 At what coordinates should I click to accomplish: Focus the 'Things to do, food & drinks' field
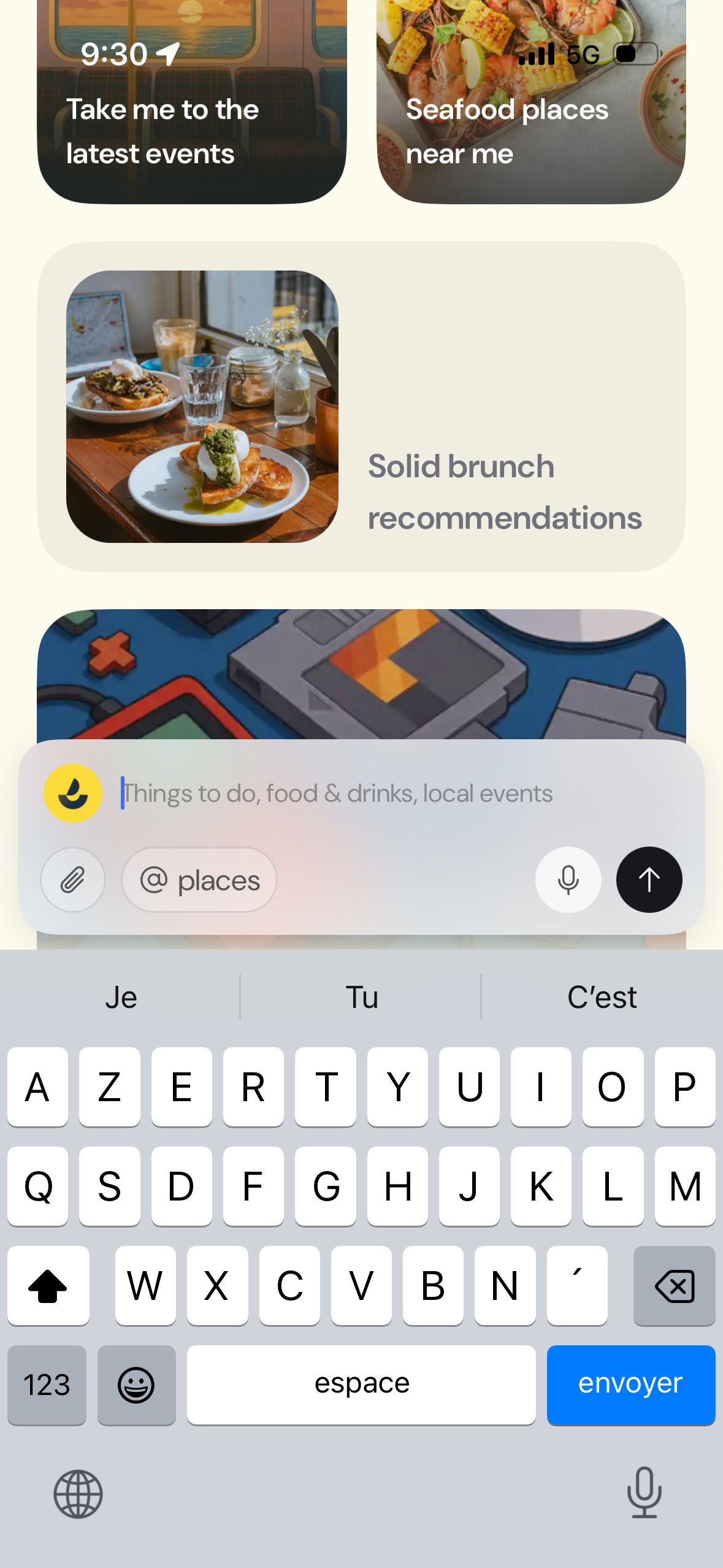coord(392,793)
